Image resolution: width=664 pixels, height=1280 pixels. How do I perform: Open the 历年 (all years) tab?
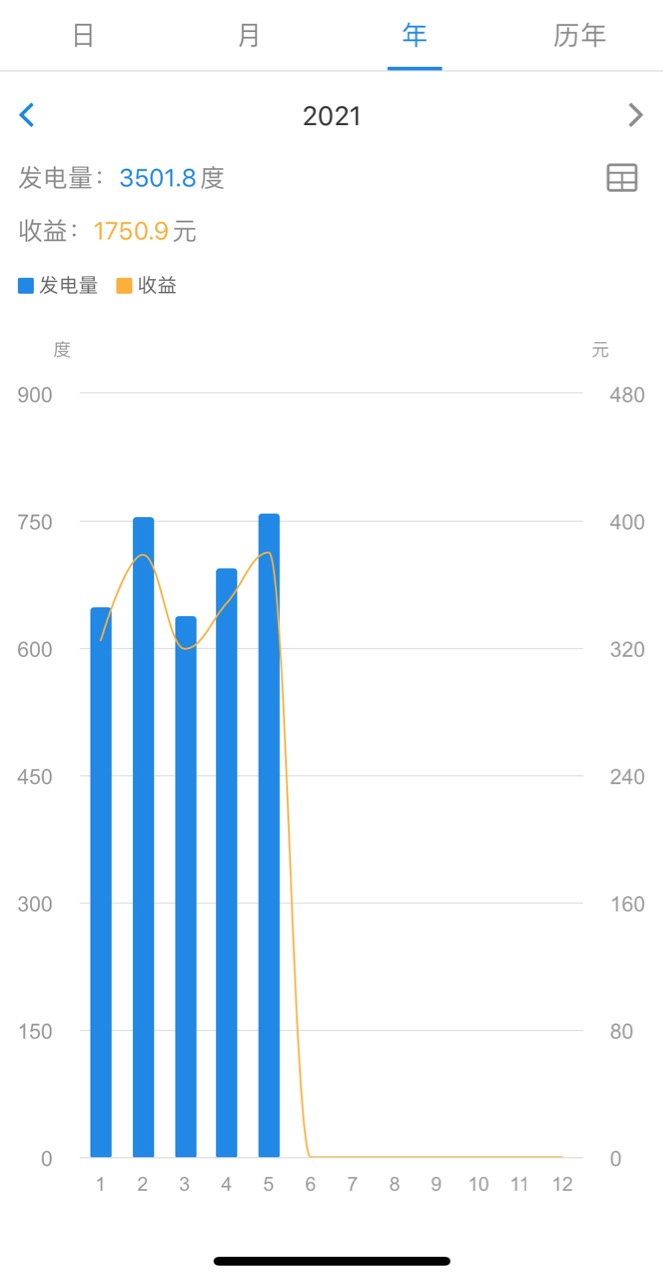click(580, 36)
